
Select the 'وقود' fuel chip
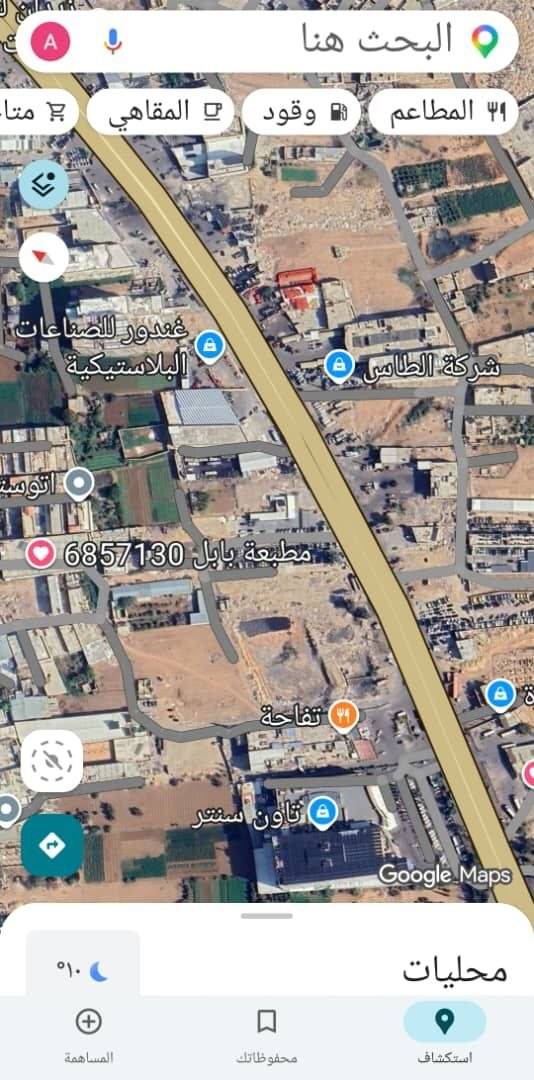coord(301,112)
